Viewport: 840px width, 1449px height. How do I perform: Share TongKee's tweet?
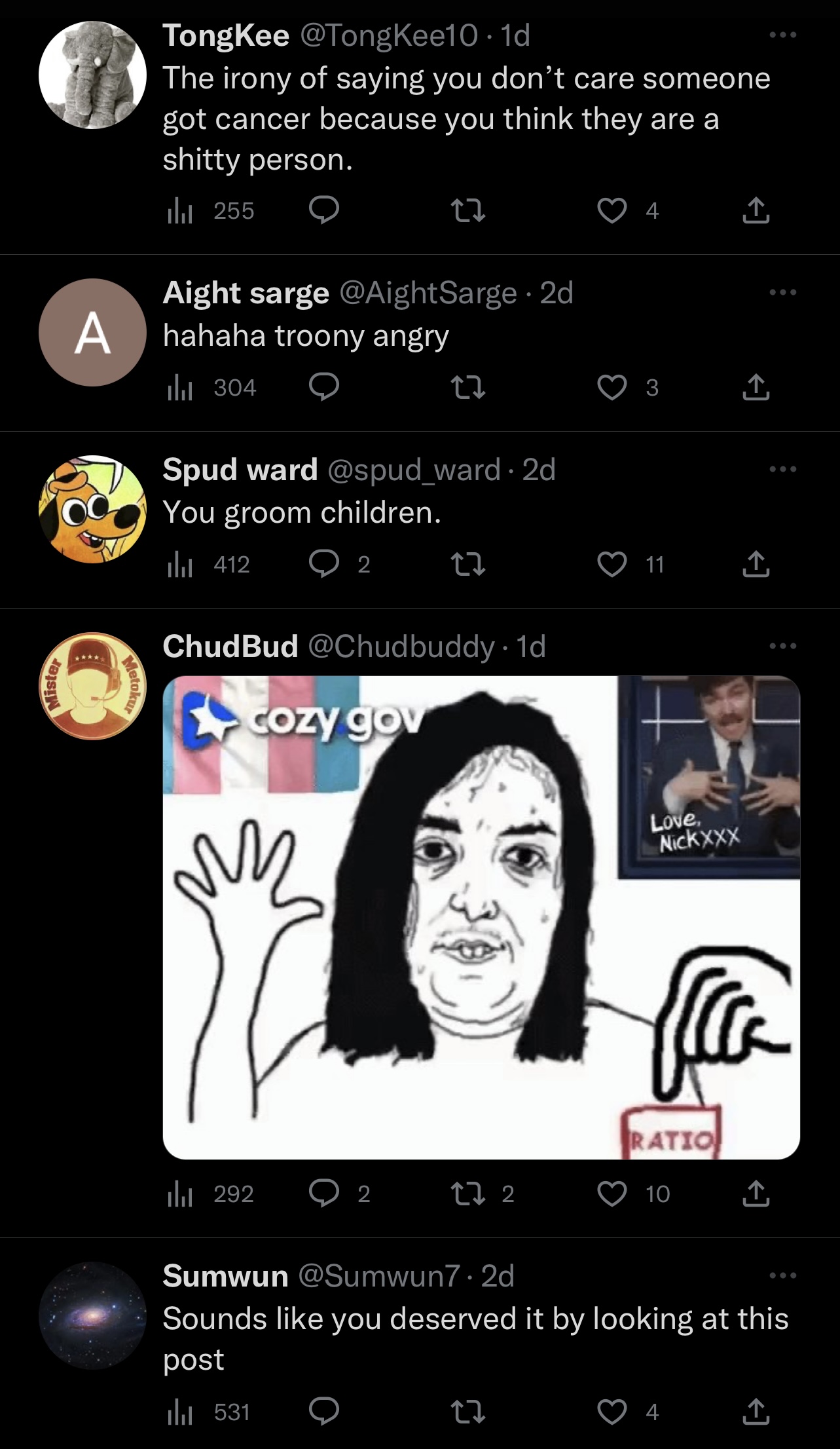click(x=756, y=210)
